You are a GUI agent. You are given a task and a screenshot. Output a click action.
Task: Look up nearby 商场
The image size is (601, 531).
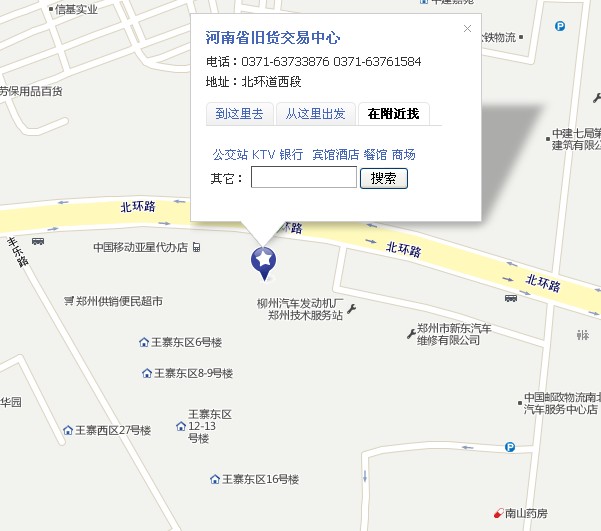click(403, 155)
